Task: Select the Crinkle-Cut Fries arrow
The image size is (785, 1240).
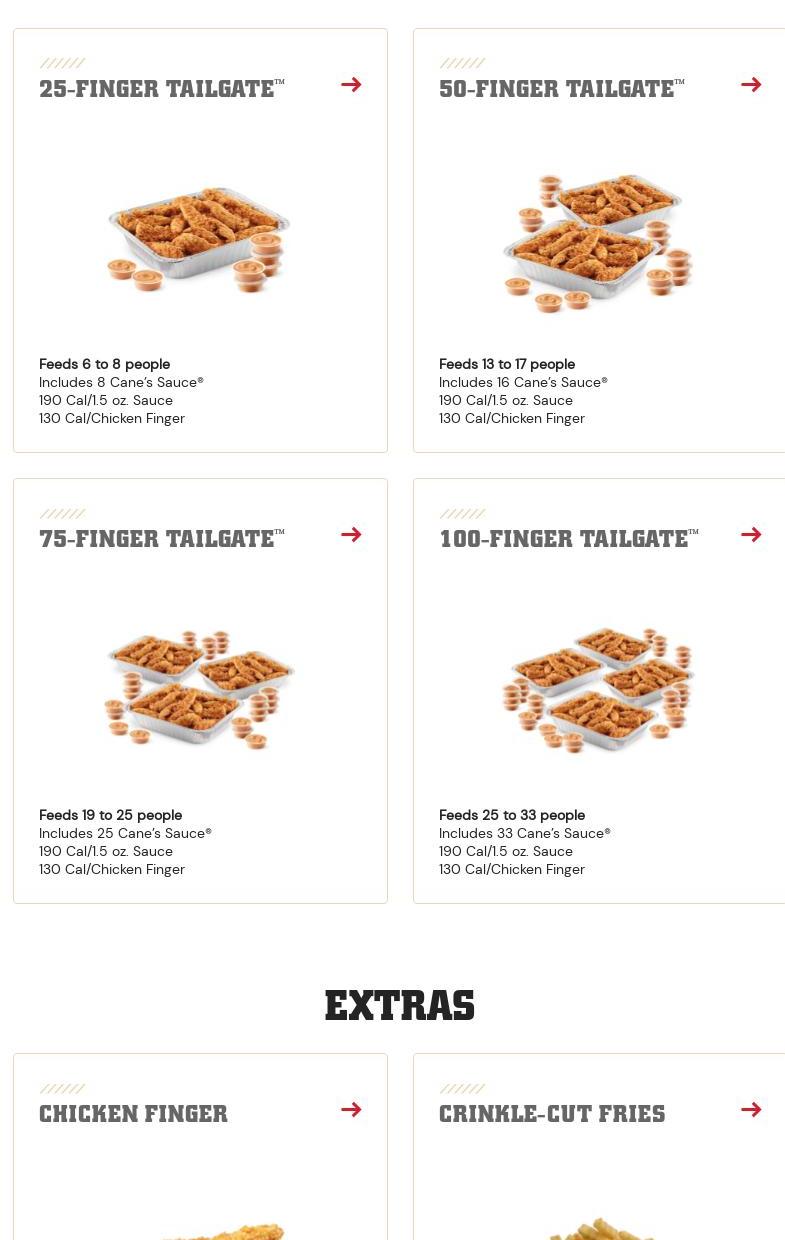Action: (751, 1110)
